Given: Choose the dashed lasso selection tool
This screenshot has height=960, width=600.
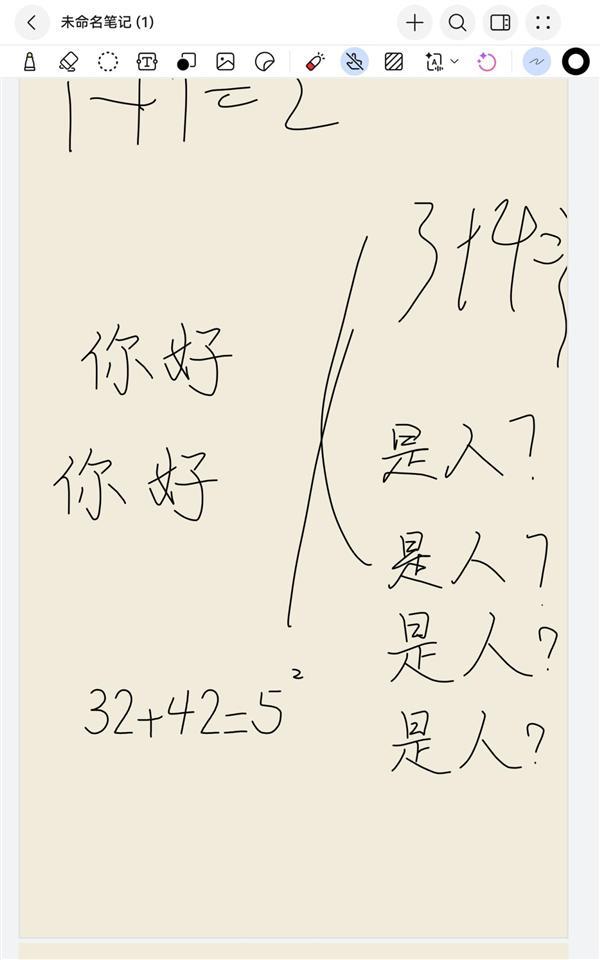Looking at the screenshot, I should click(108, 62).
